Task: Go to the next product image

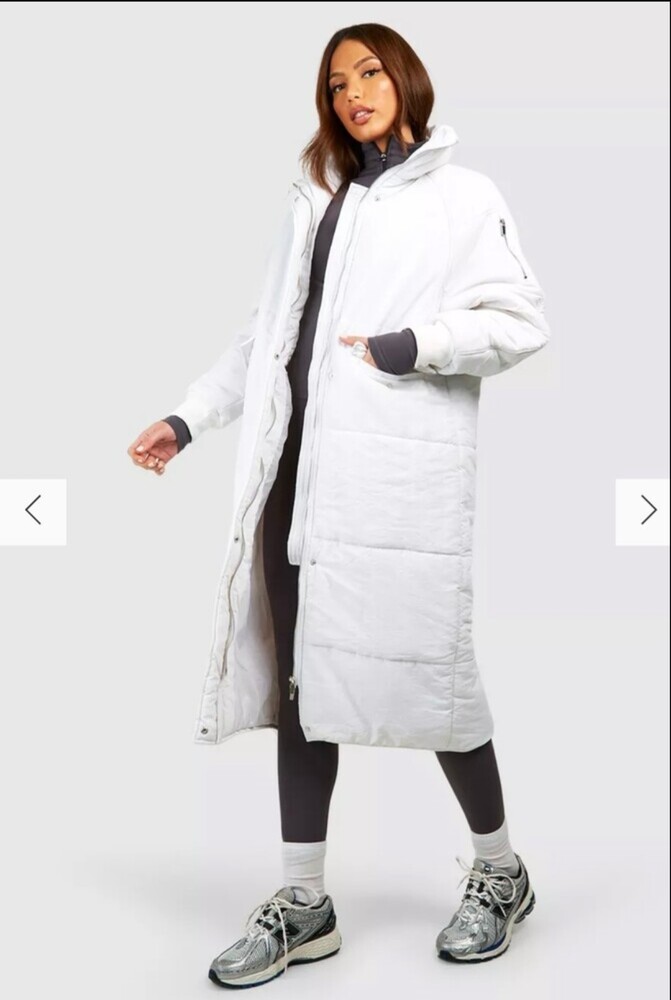Action: pyautogui.click(x=647, y=511)
